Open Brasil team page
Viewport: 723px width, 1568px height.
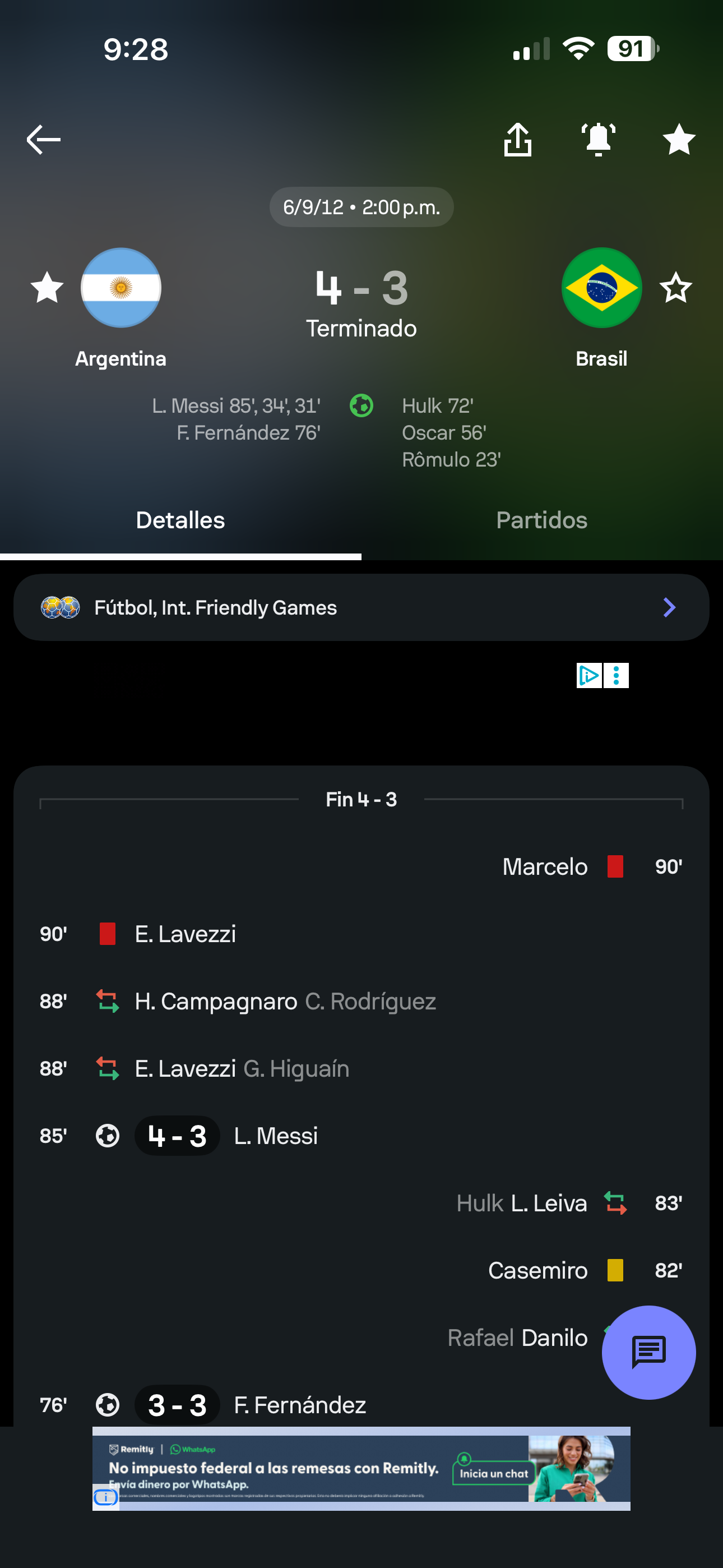601,288
